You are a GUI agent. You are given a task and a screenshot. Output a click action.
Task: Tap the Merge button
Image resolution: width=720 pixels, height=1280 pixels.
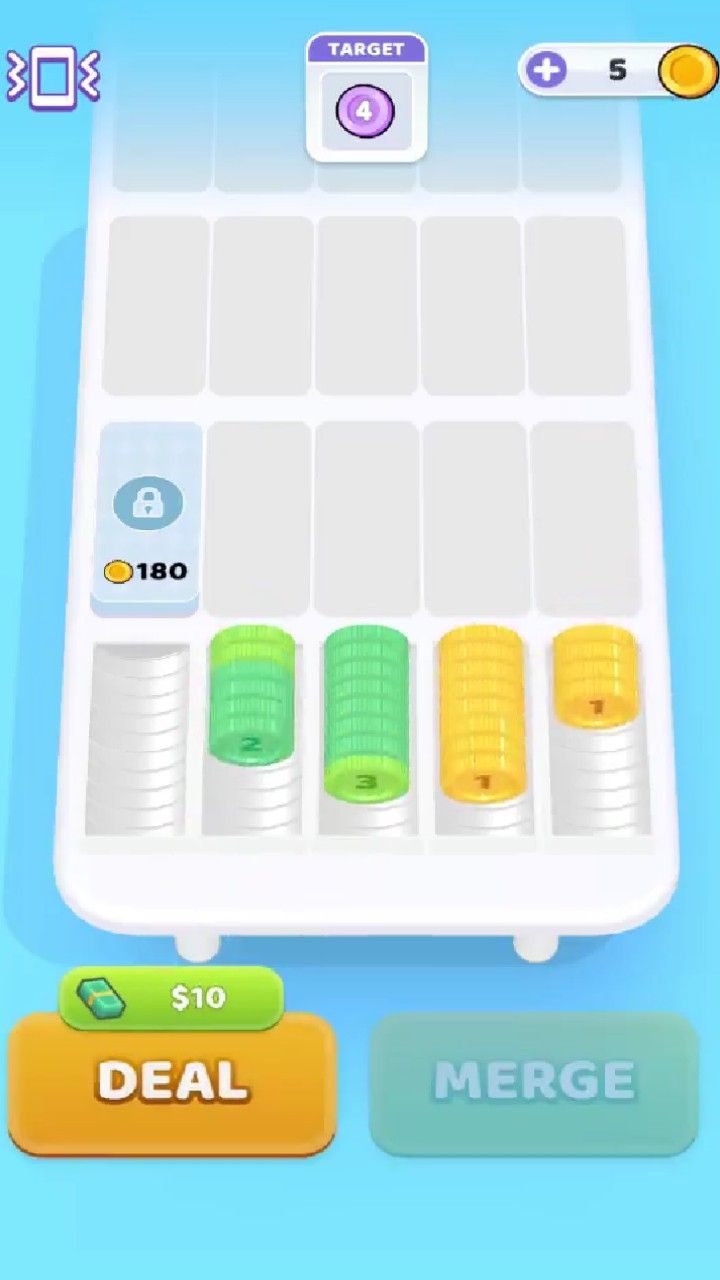pyautogui.click(x=534, y=1080)
